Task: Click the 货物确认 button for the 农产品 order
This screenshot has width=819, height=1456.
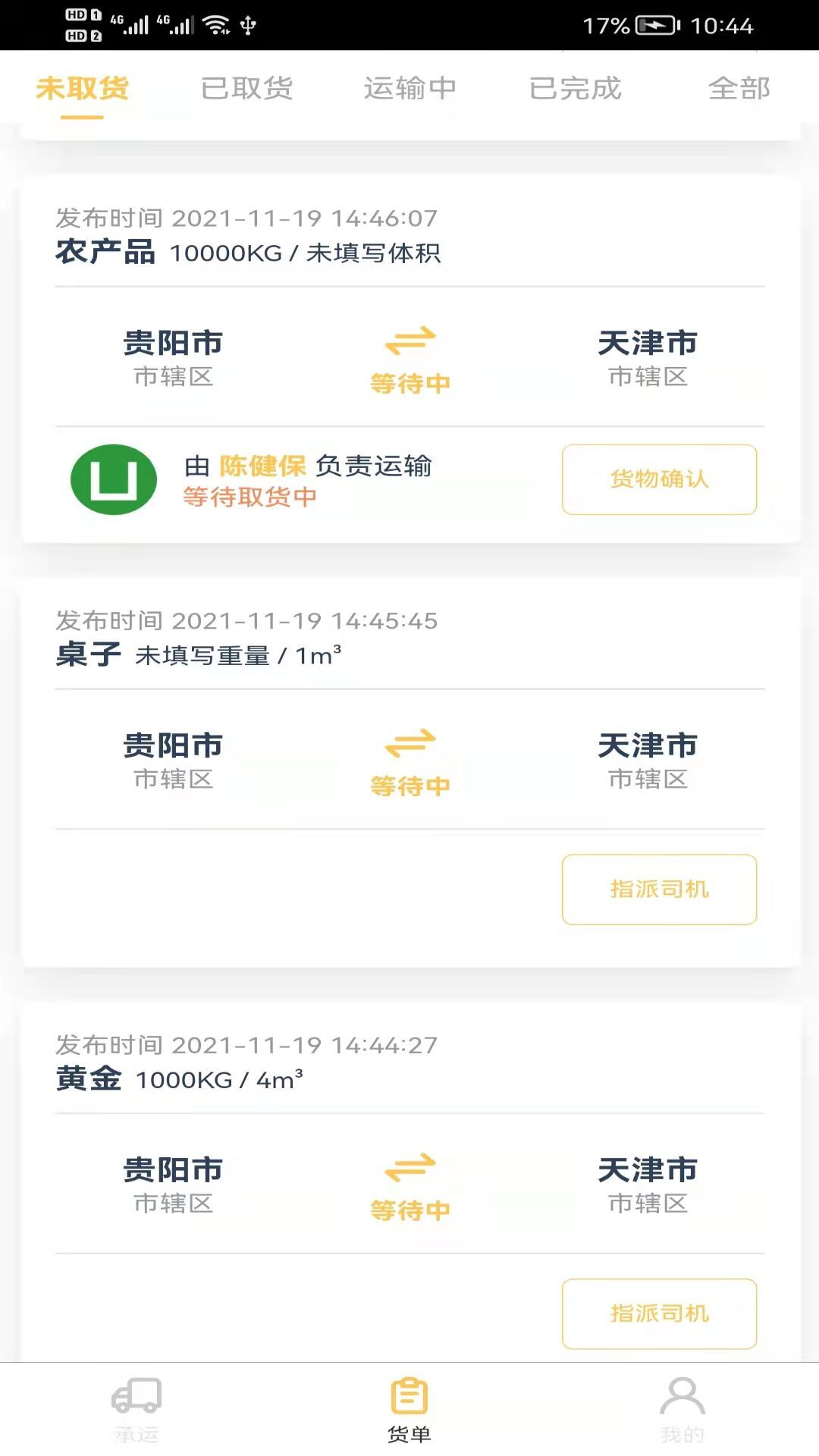Action: (659, 479)
